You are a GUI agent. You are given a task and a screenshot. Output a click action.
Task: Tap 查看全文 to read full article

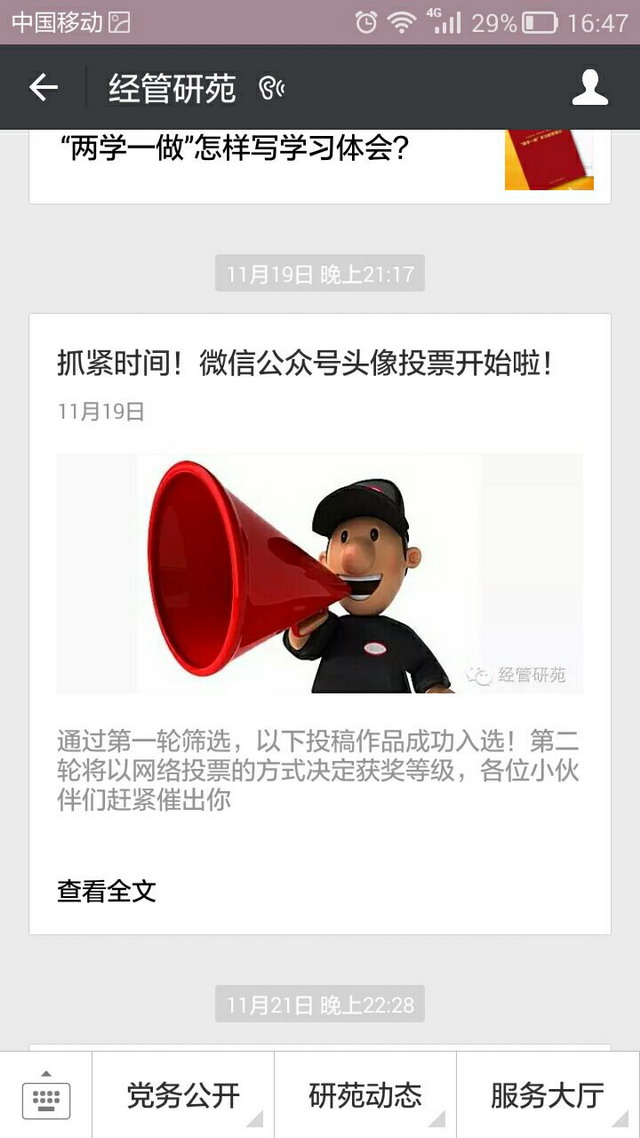[107, 890]
